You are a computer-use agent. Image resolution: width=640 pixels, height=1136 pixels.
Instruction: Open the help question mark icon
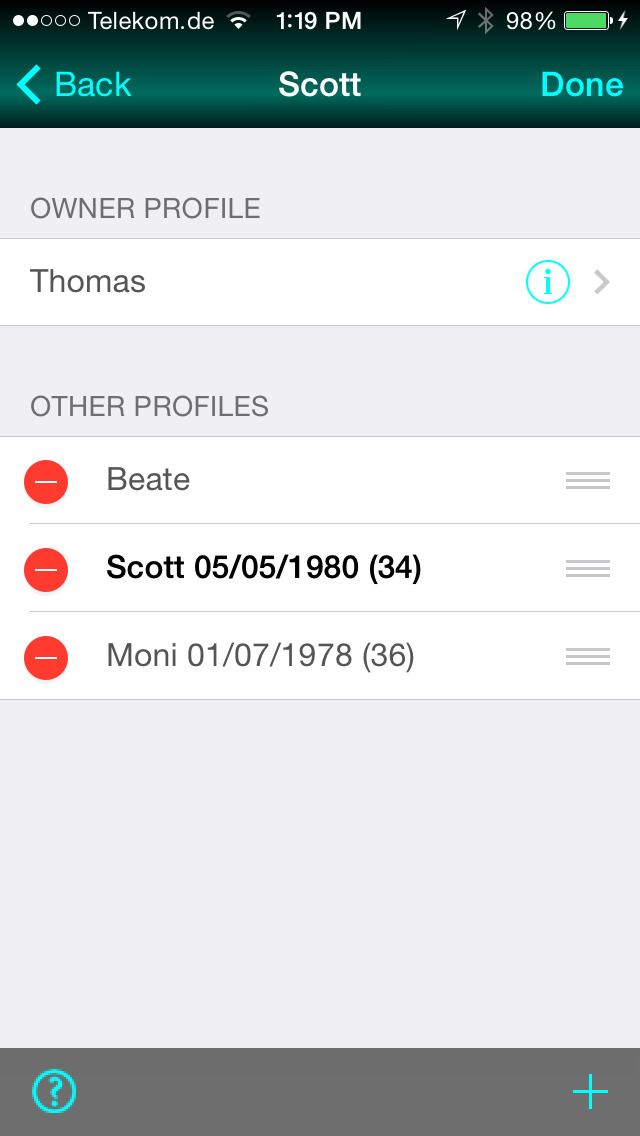(54, 1091)
